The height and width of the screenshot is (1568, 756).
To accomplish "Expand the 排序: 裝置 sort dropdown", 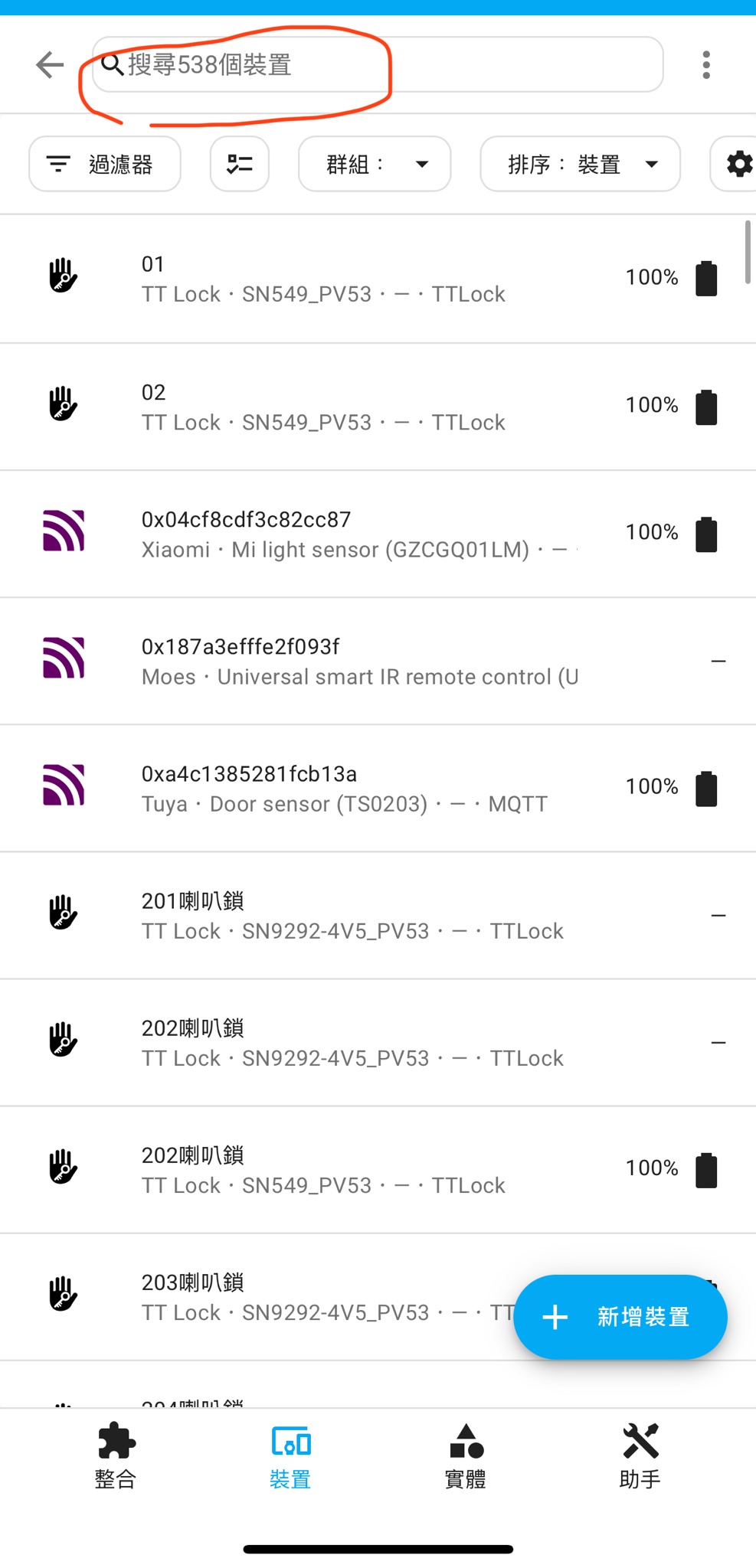I will [x=580, y=164].
